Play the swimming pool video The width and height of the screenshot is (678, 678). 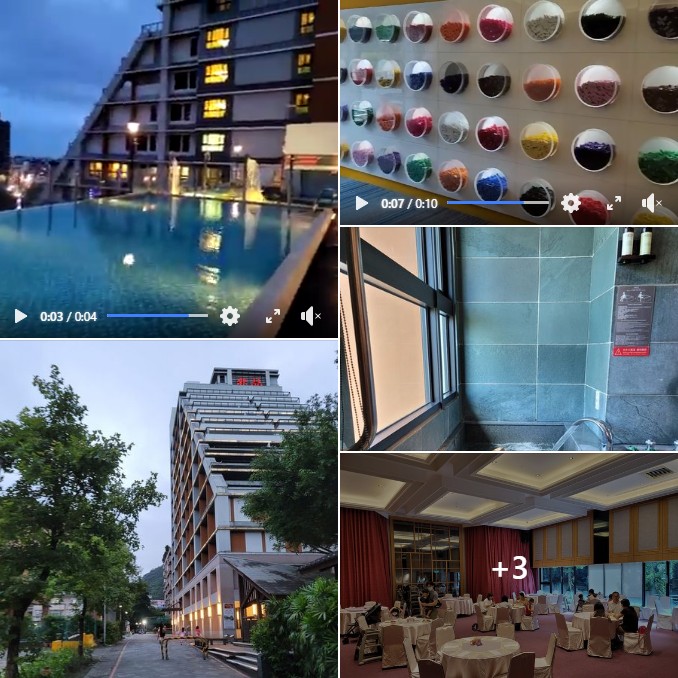click(x=21, y=316)
